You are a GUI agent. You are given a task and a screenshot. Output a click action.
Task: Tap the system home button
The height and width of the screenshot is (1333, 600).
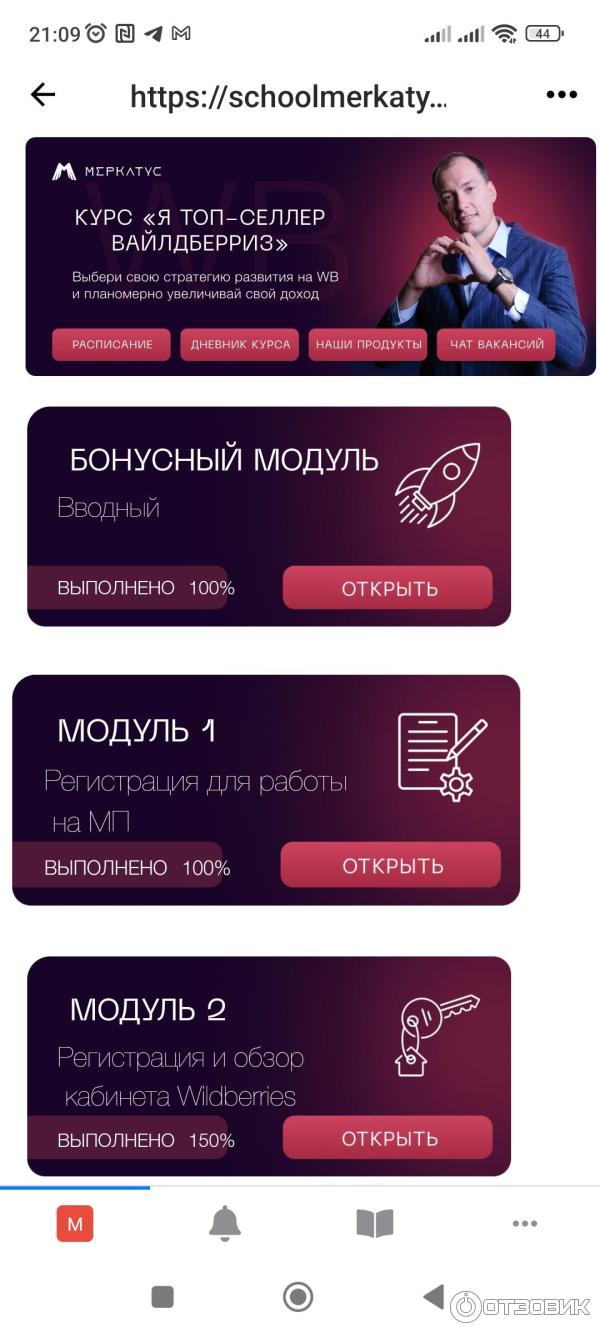pyautogui.click(x=298, y=1297)
